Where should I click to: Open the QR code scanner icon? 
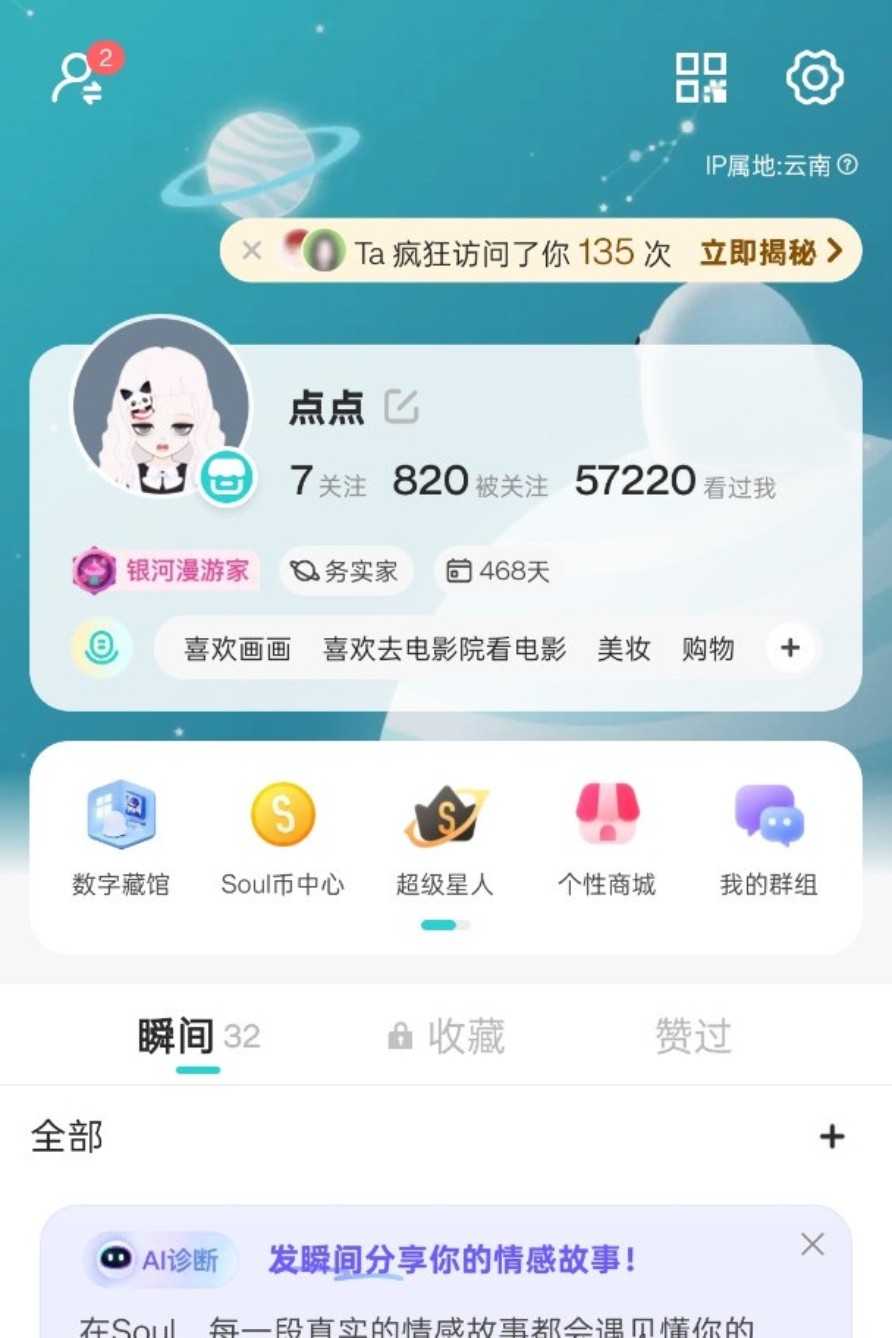pyautogui.click(x=700, y=78)
